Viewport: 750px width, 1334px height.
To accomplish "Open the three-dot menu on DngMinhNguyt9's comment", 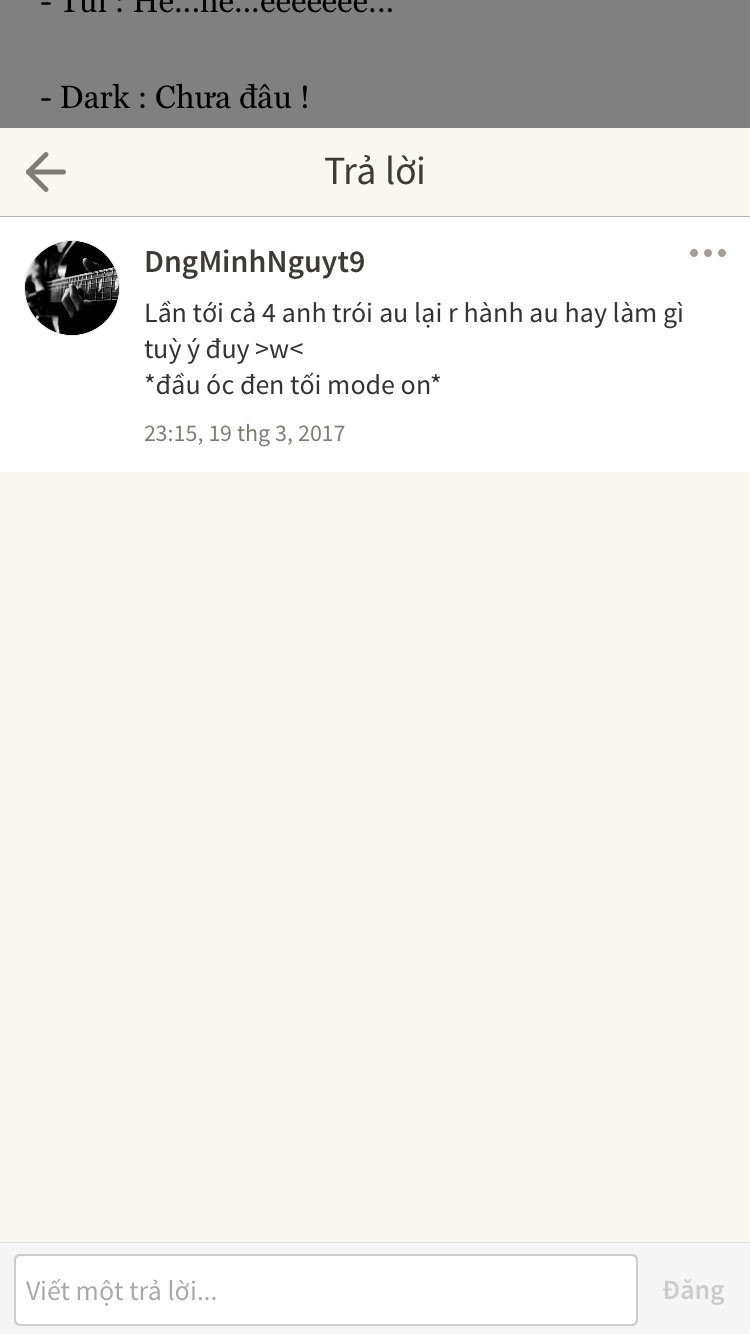I will pyautogui.click(x=708, y=254).
